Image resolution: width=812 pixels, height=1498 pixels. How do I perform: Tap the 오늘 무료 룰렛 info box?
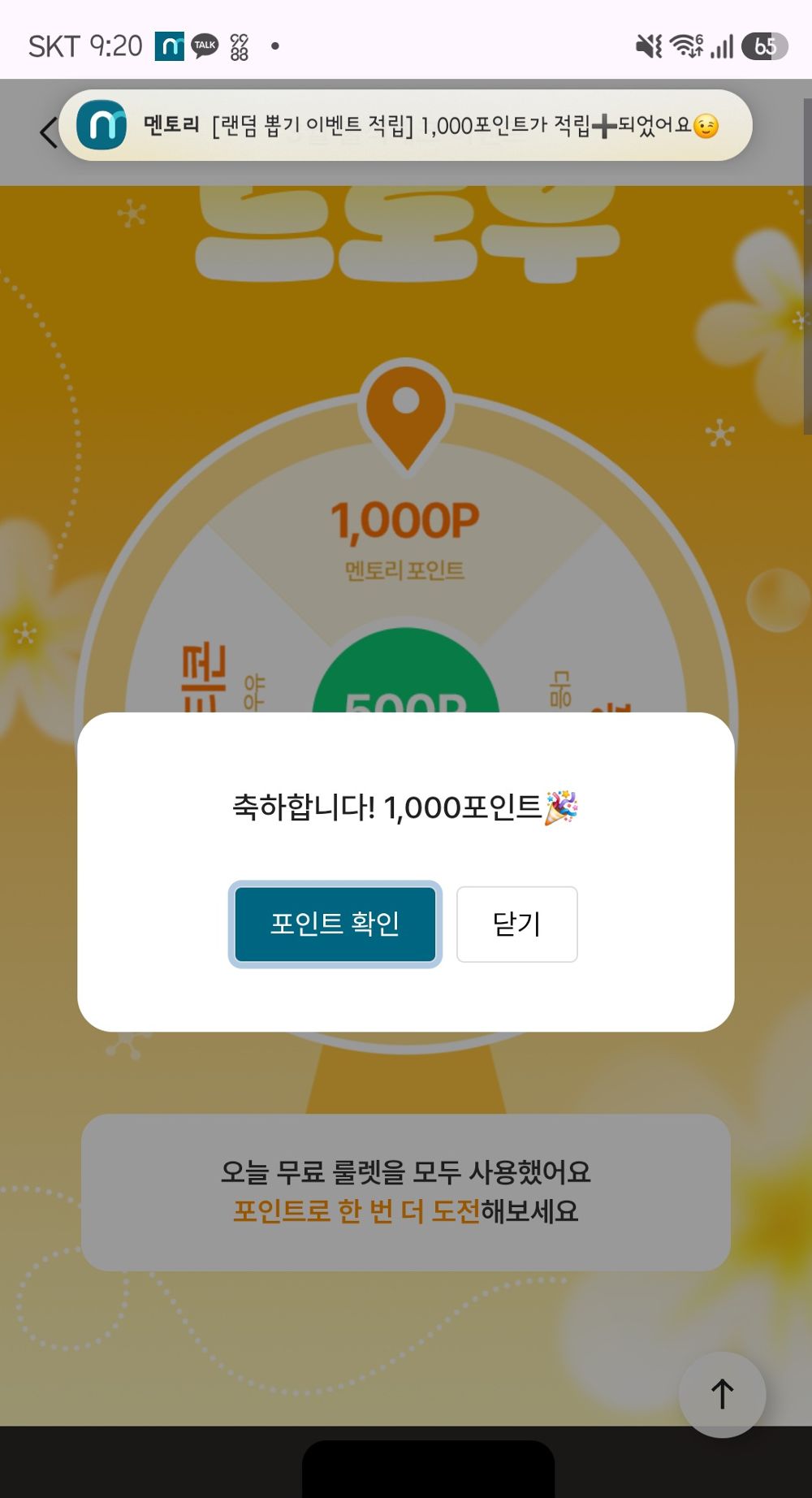(404, 1190)
